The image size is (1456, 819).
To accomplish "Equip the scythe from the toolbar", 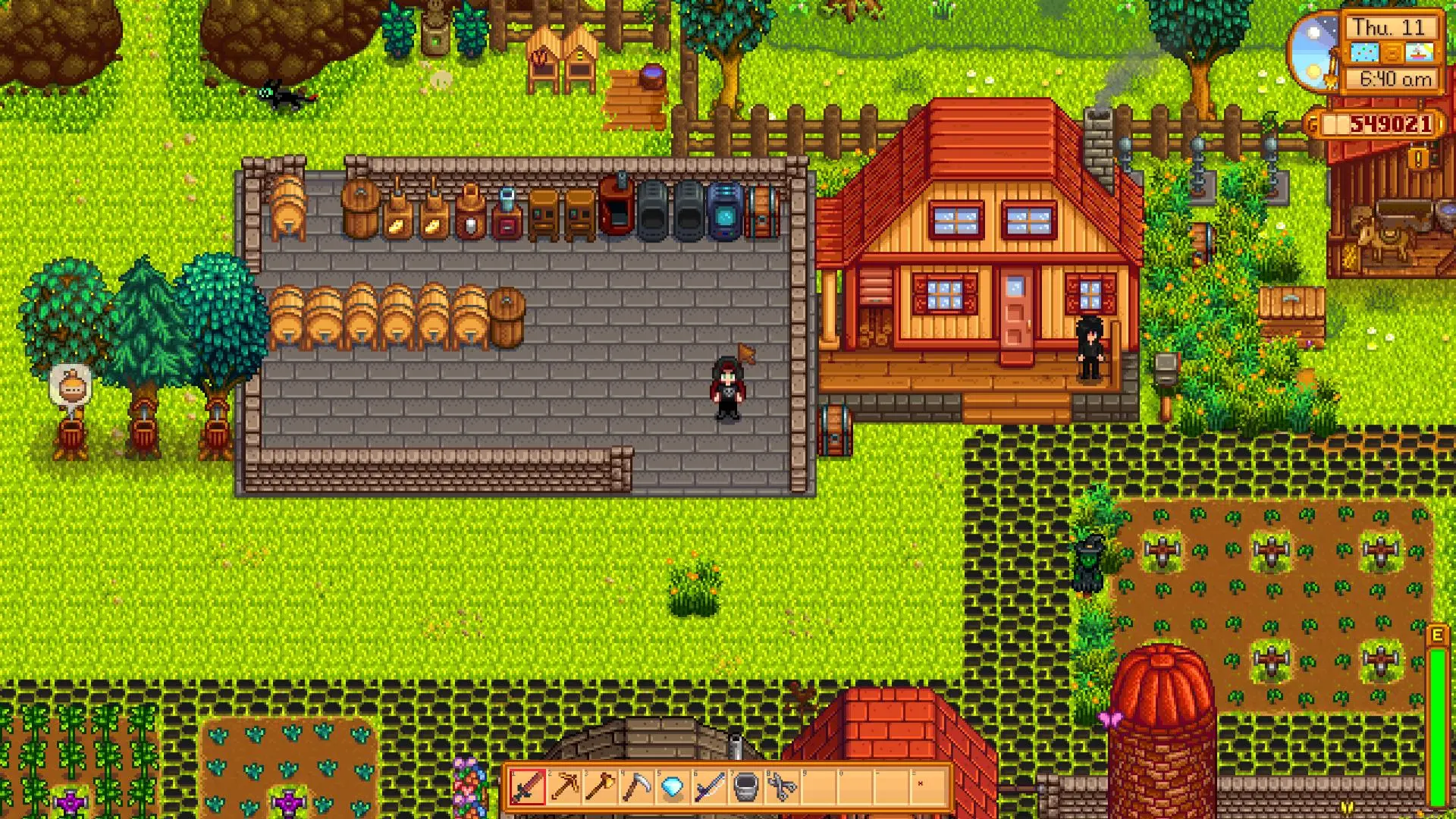I will coord(636,787).
